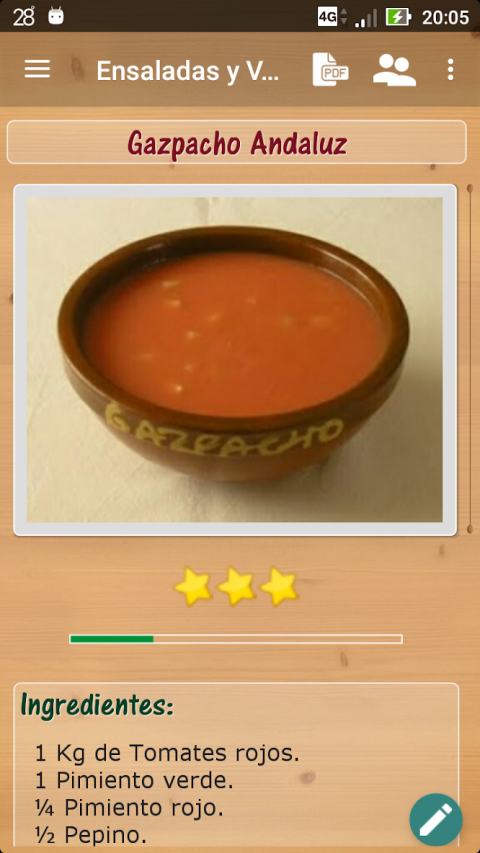Edit recipe with the pencil button
Screen dimensions: 480x853
click(436, 819)
